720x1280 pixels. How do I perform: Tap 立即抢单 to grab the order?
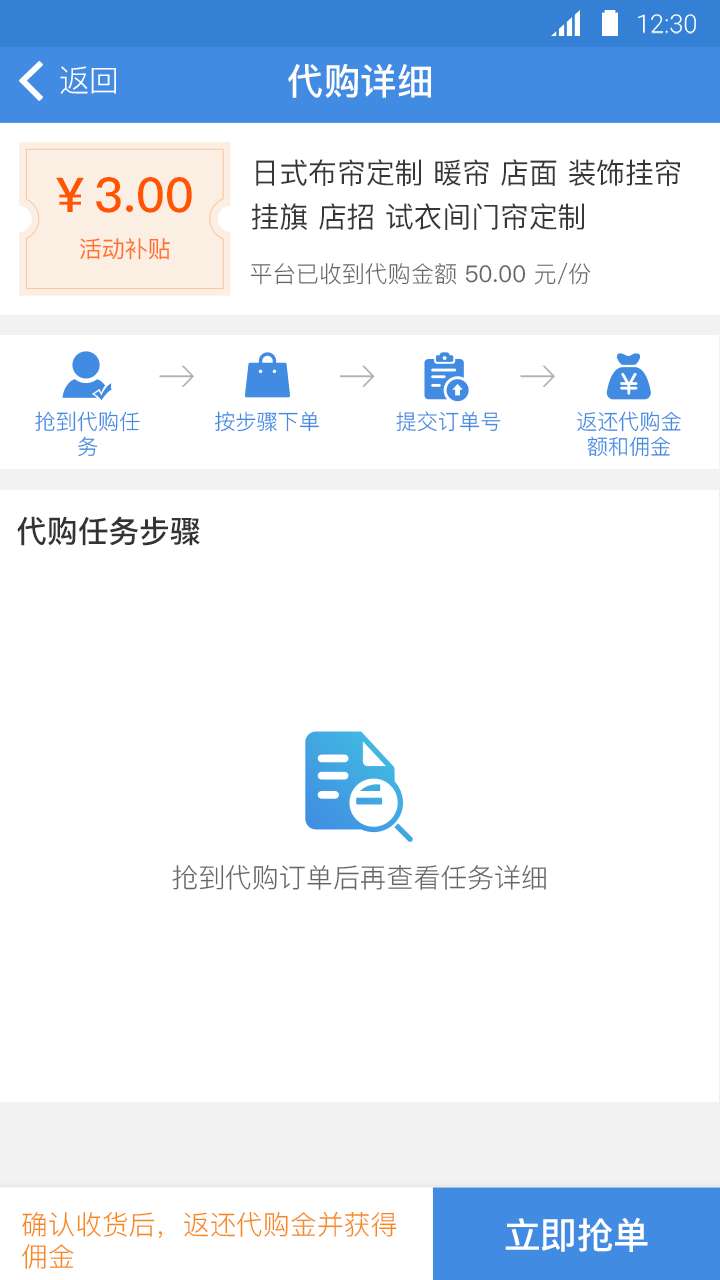pyautogui.click(x=576, y=1234)
